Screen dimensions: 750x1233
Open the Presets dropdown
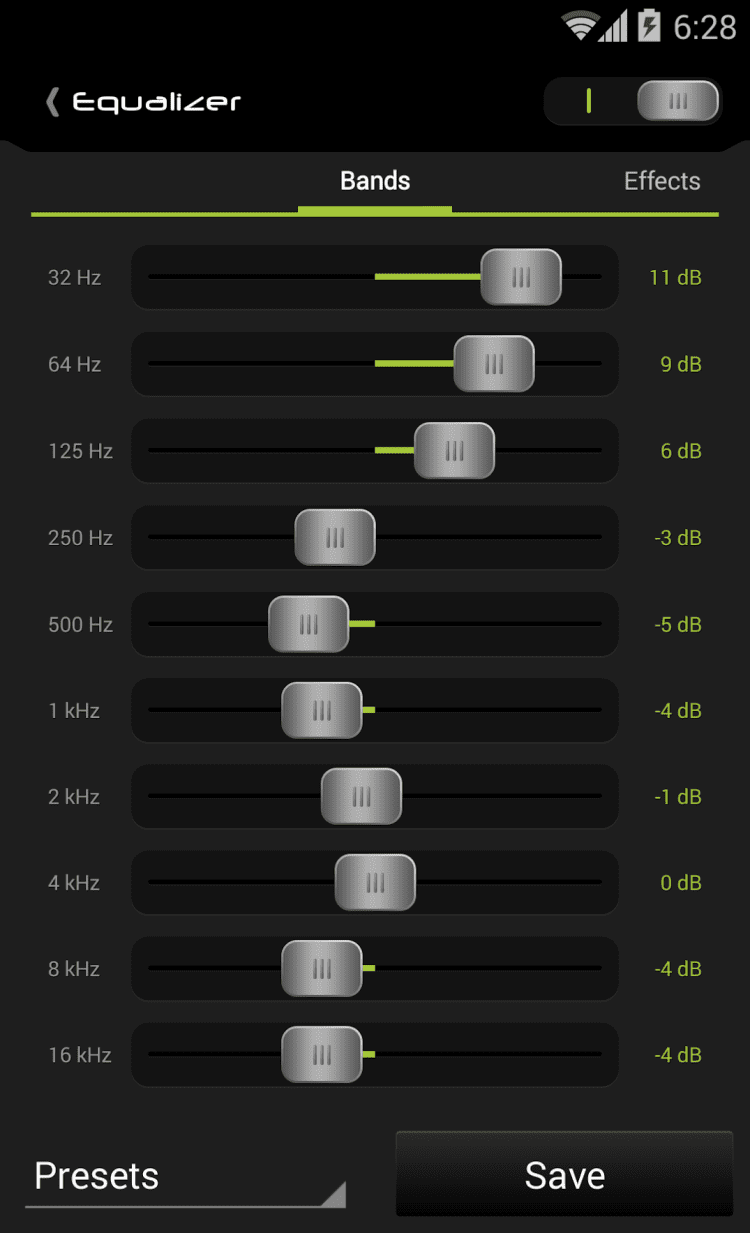tap(185, 1177)
